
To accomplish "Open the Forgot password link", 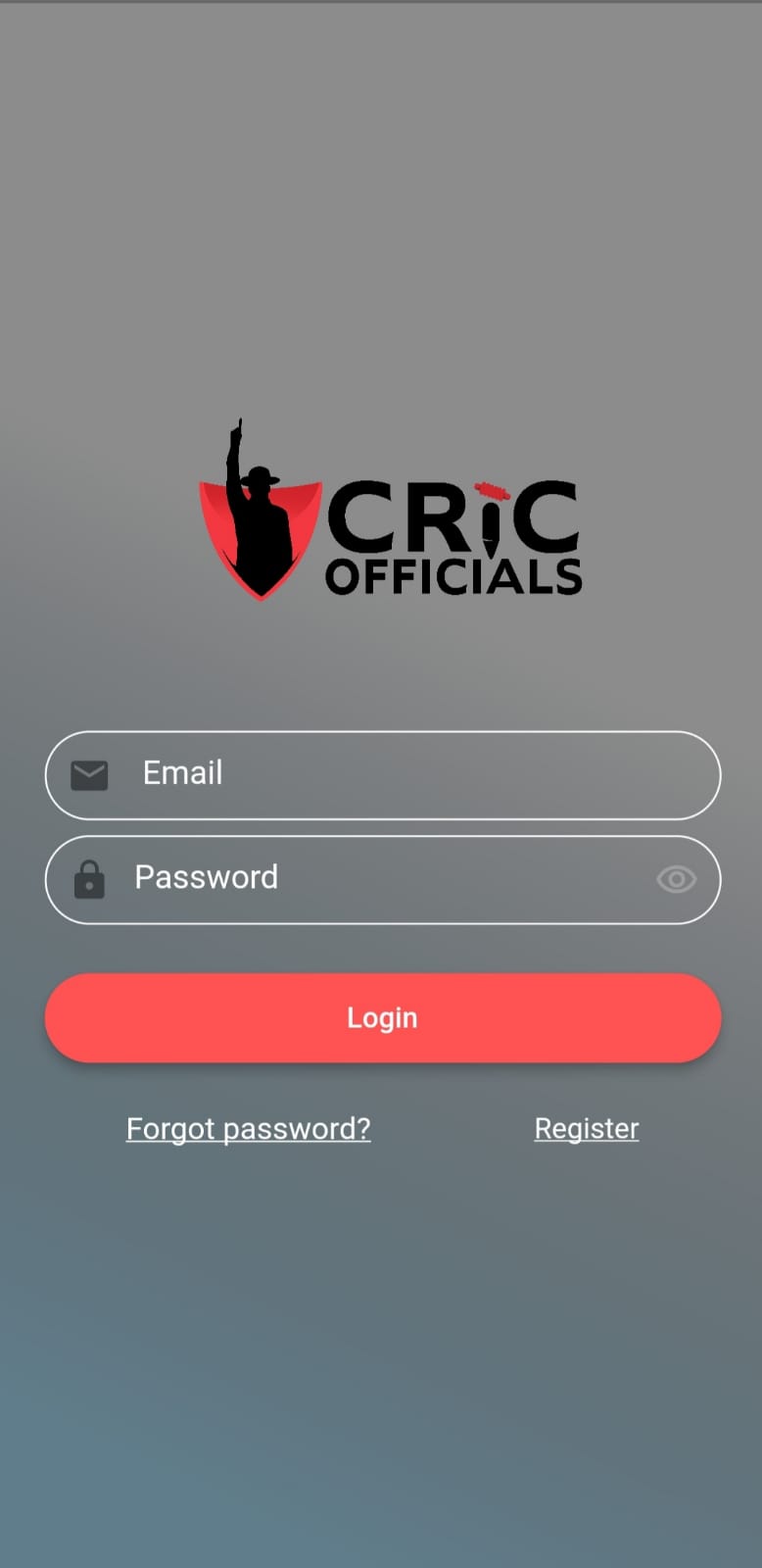I will (248, 1129).
